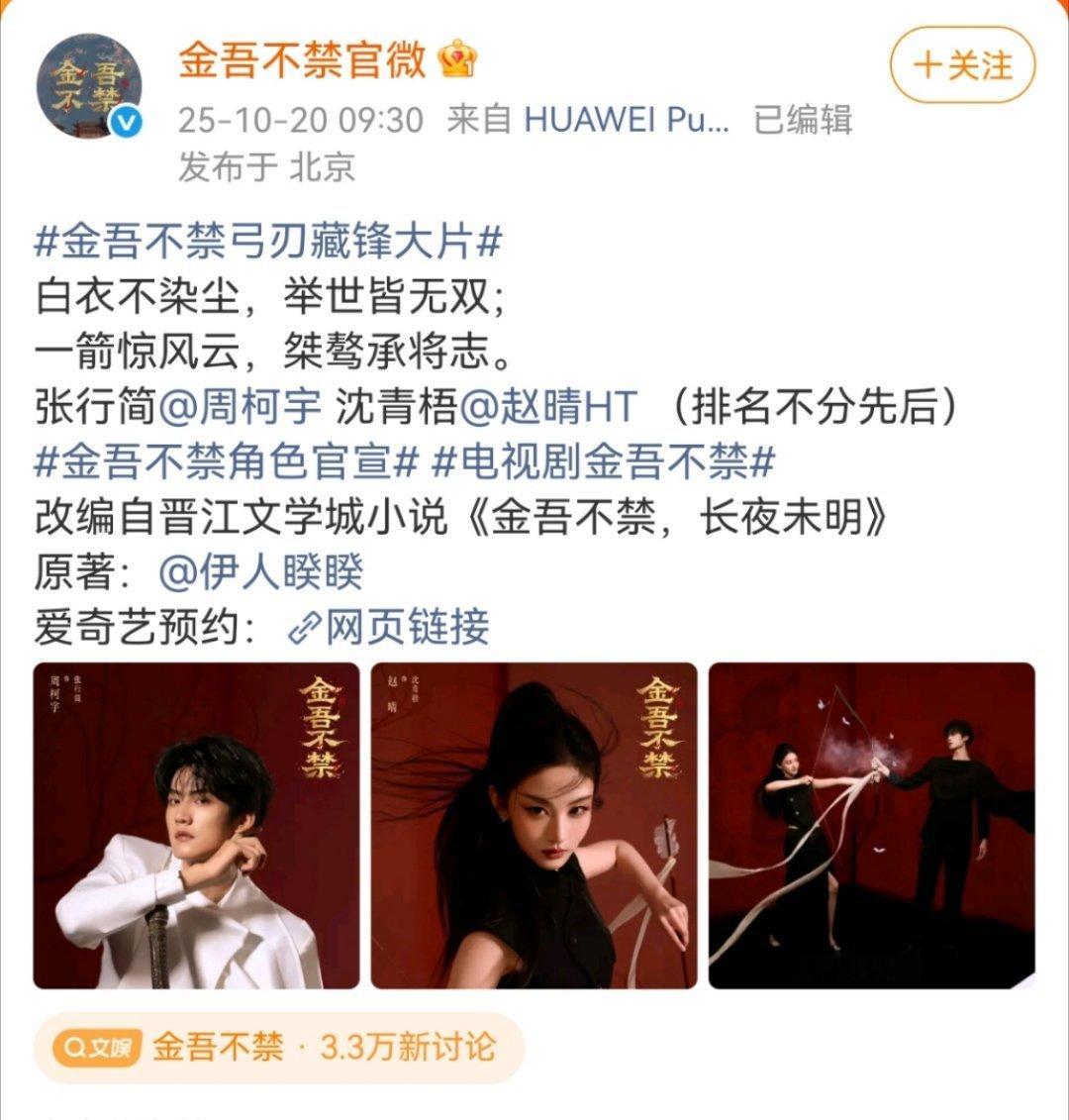View the white-suit 周柯宇 poster image
The height and width of the screenshot is (1120, 1069).
point(196,826)
